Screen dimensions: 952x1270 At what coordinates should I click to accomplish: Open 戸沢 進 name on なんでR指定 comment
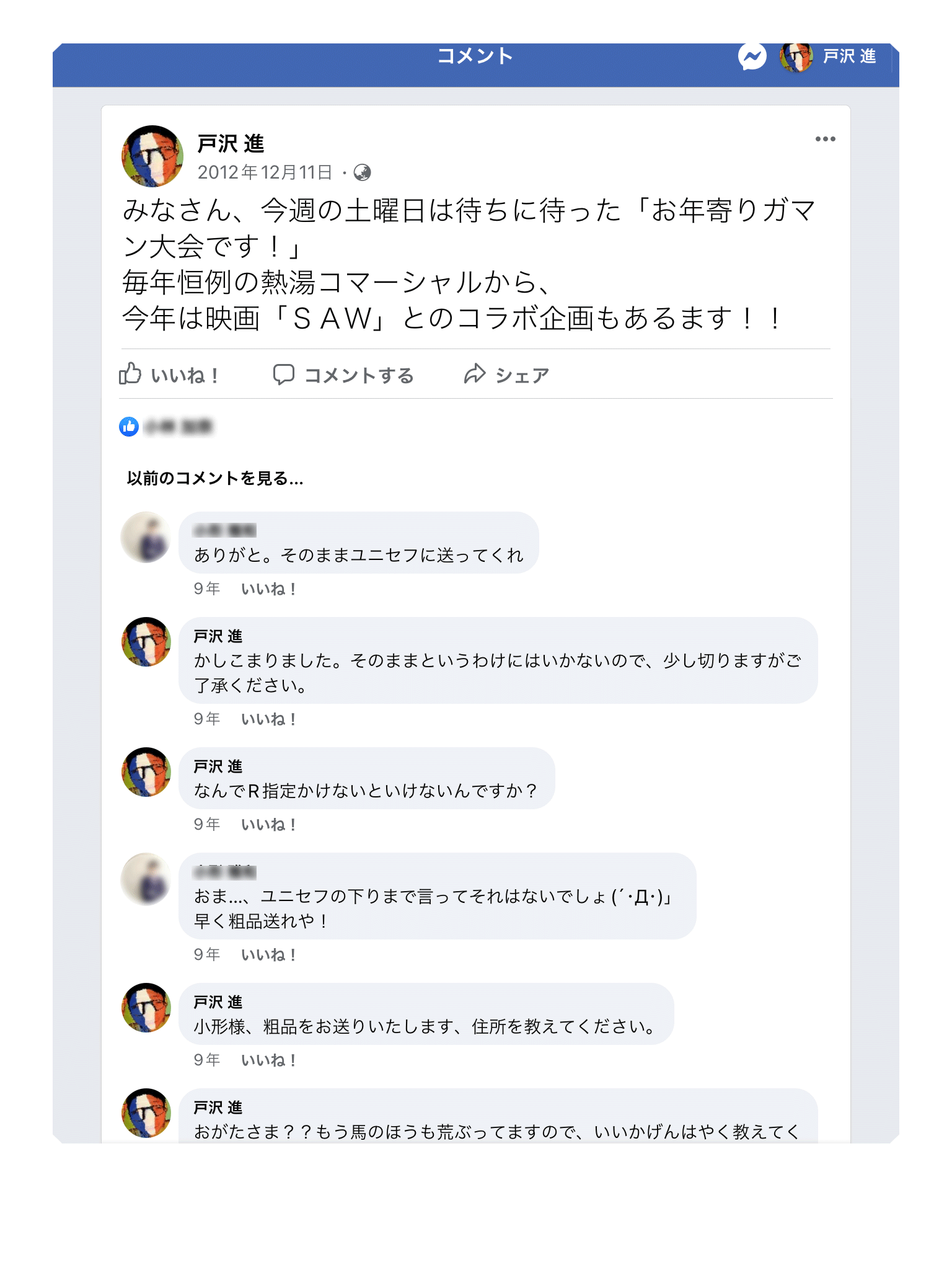218,766
